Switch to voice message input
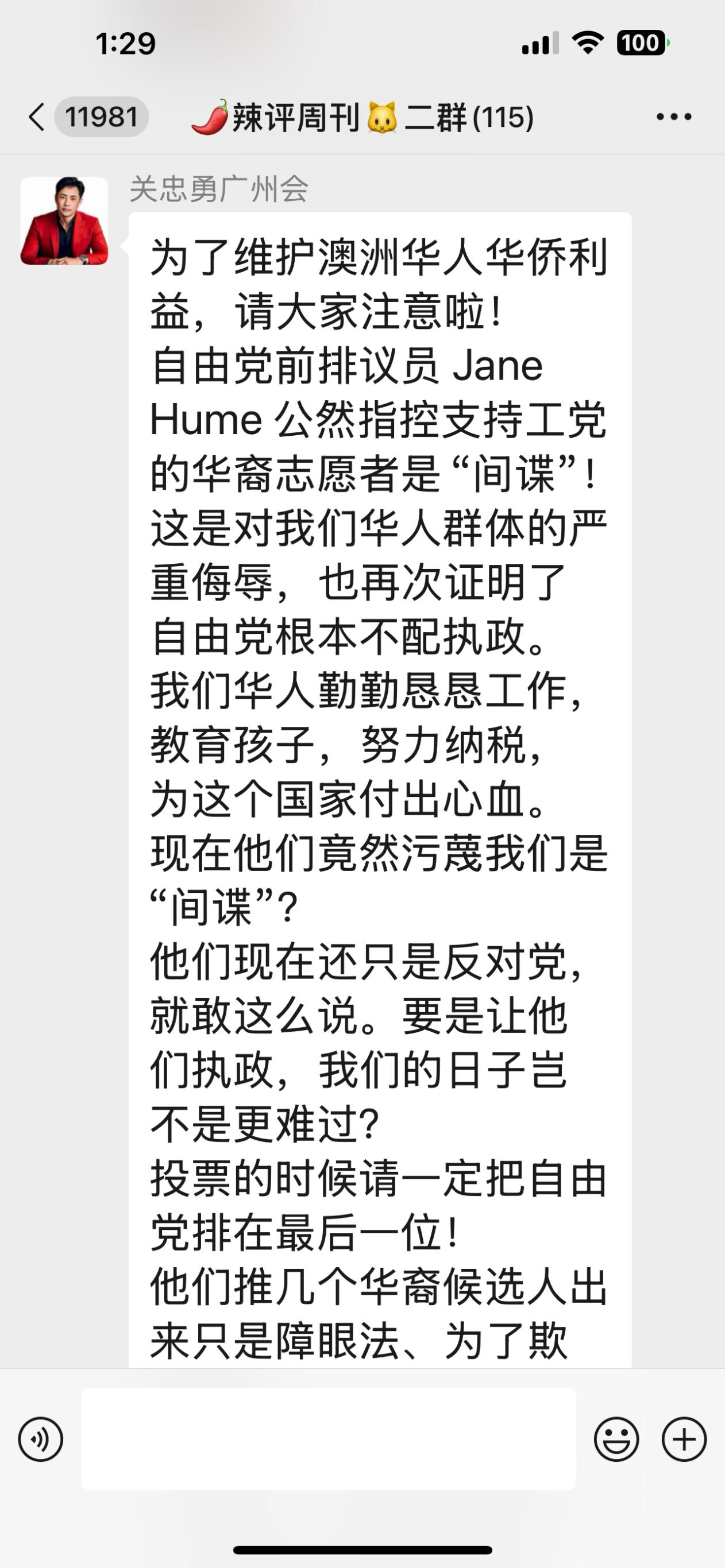725x1568 pixels. coord(40,1439)
